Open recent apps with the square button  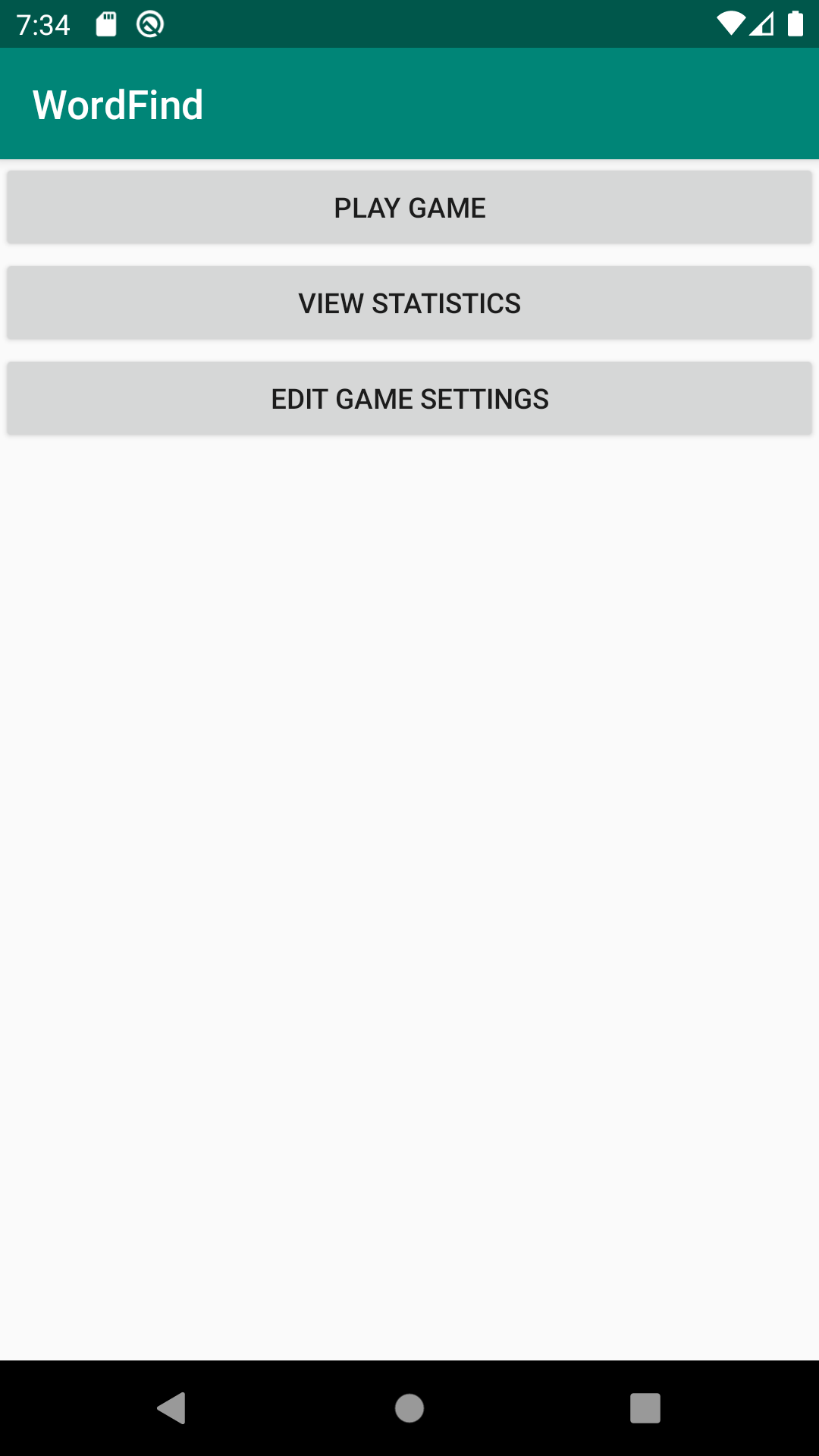point(645,1408)
